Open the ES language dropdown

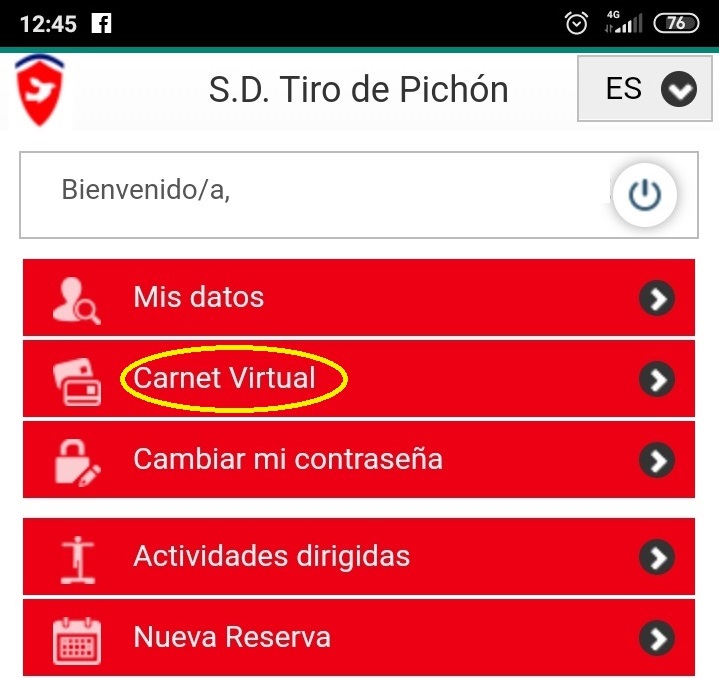[x=645, y=90]
